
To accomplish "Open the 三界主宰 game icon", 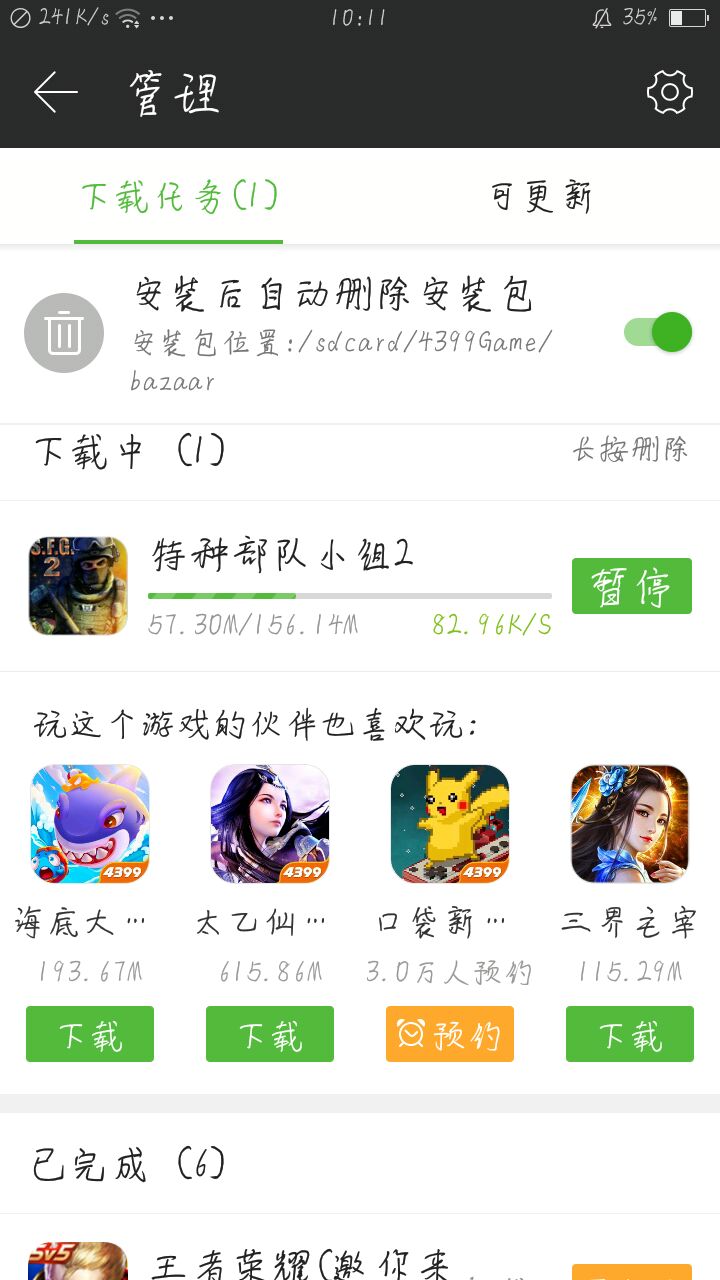I will coord(630,824).
